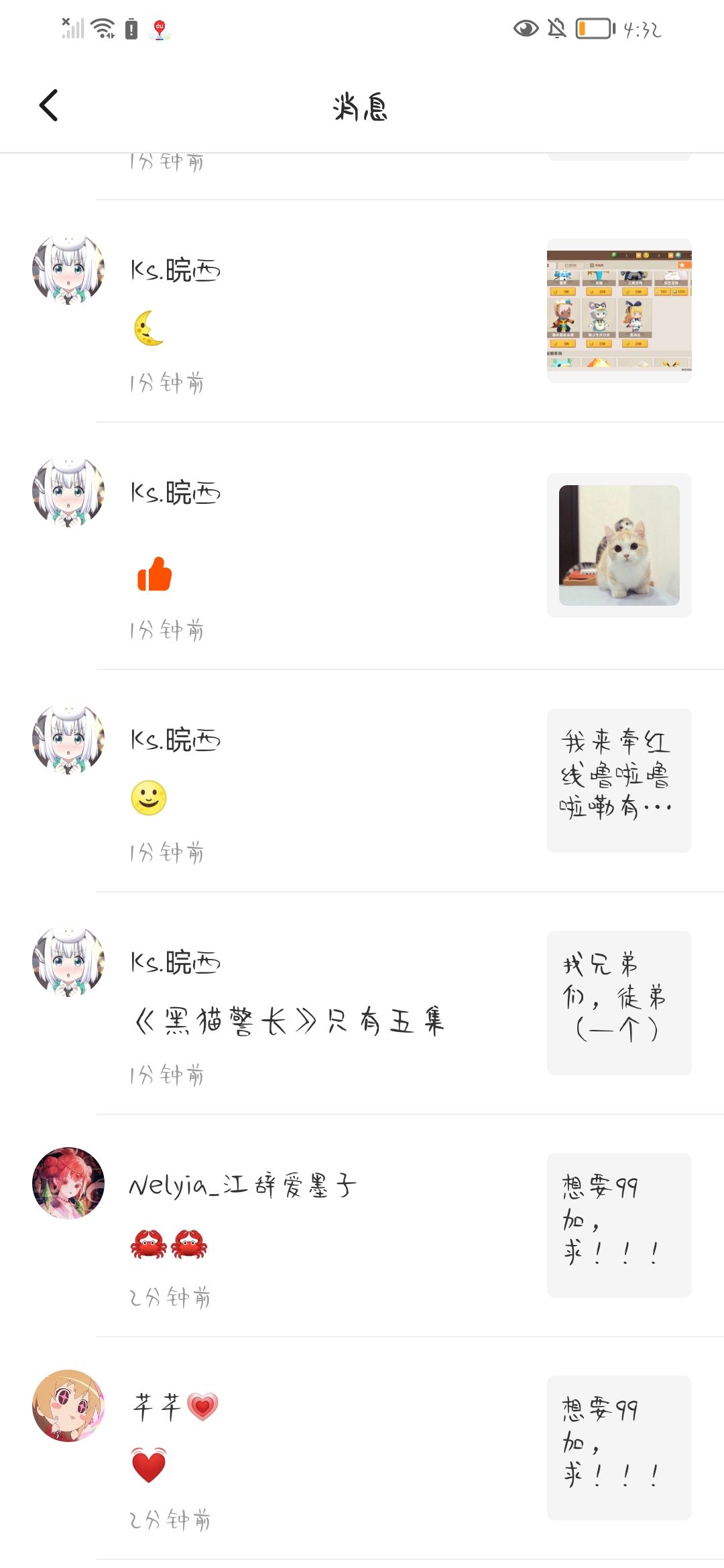Open the game shop screenshot post thumbnail

[619, 311]
